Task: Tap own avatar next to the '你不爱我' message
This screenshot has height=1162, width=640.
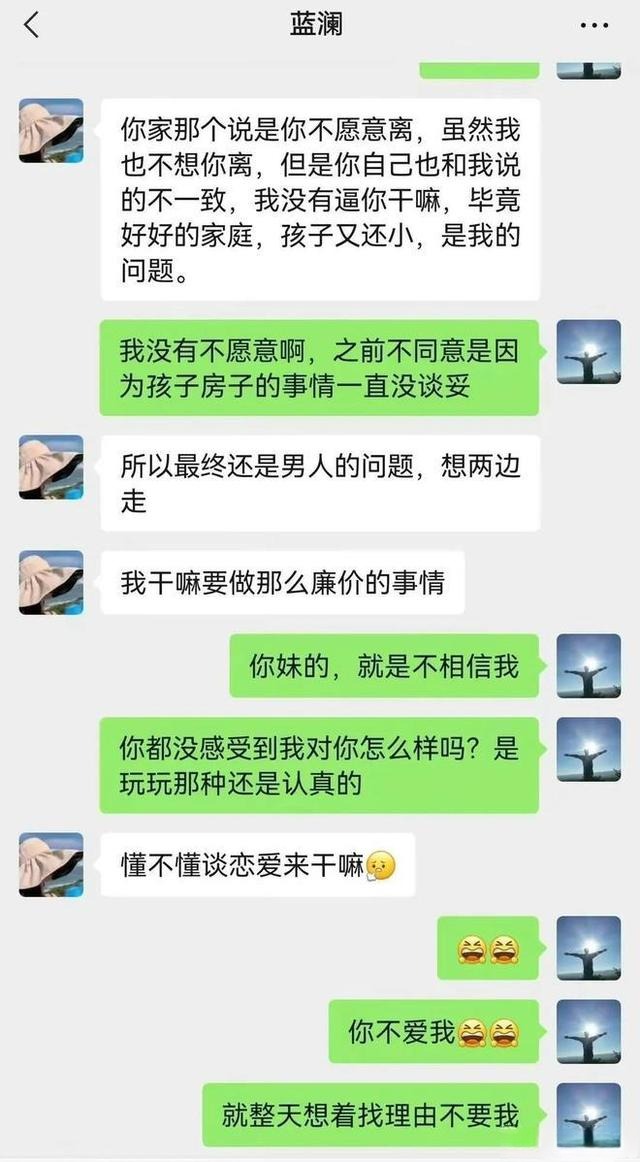Action: [x=589, y=1032]
